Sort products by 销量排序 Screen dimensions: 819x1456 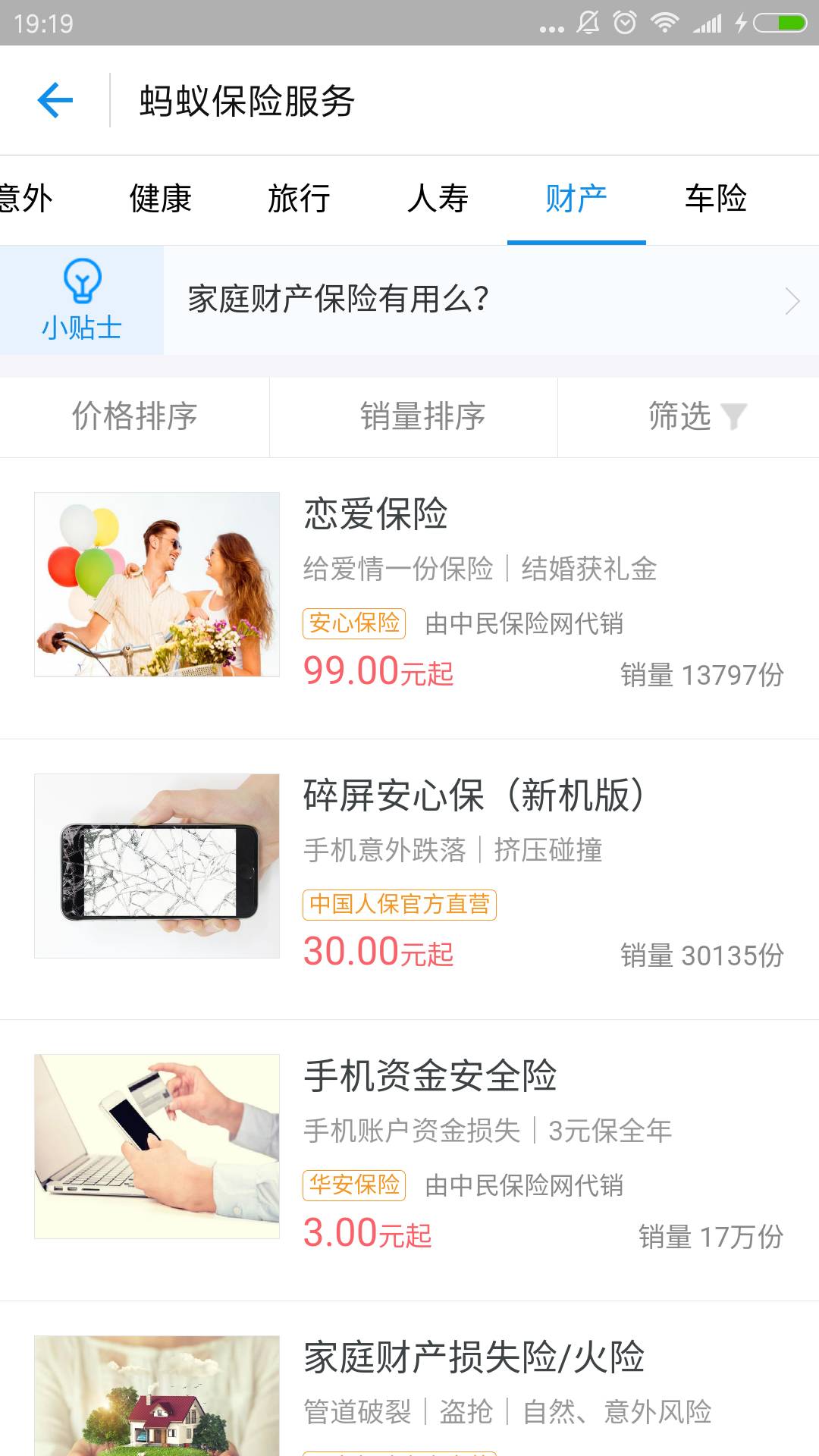tap(422, 417)
